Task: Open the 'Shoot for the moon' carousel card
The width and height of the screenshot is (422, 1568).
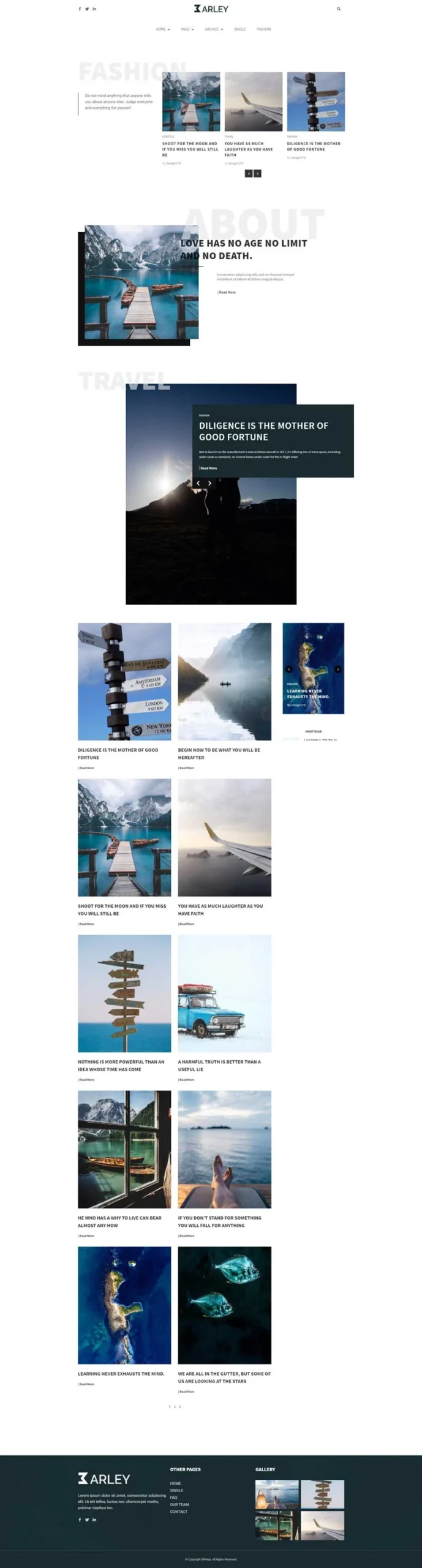Action: point(190,149)
